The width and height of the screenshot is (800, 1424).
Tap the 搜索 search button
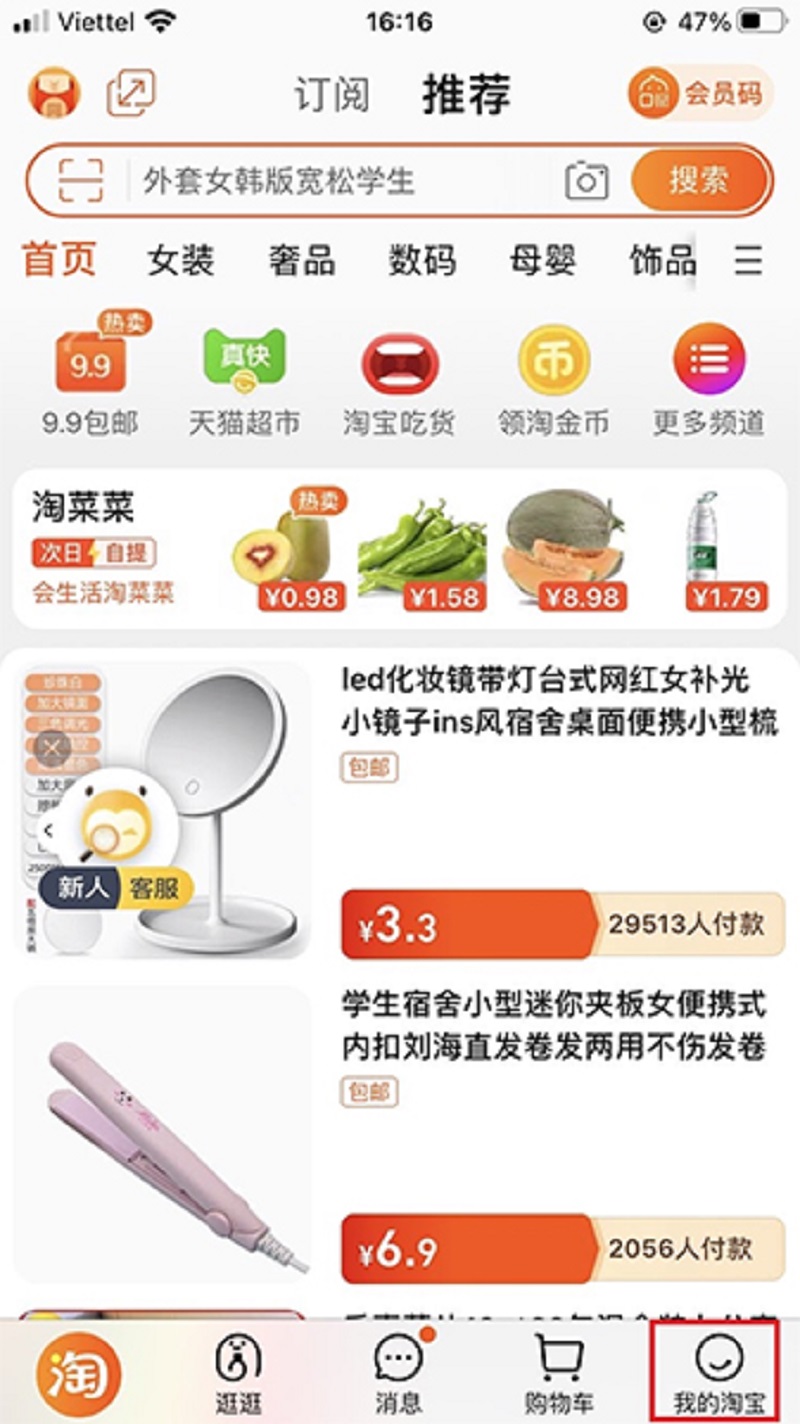tap(699, 181)
